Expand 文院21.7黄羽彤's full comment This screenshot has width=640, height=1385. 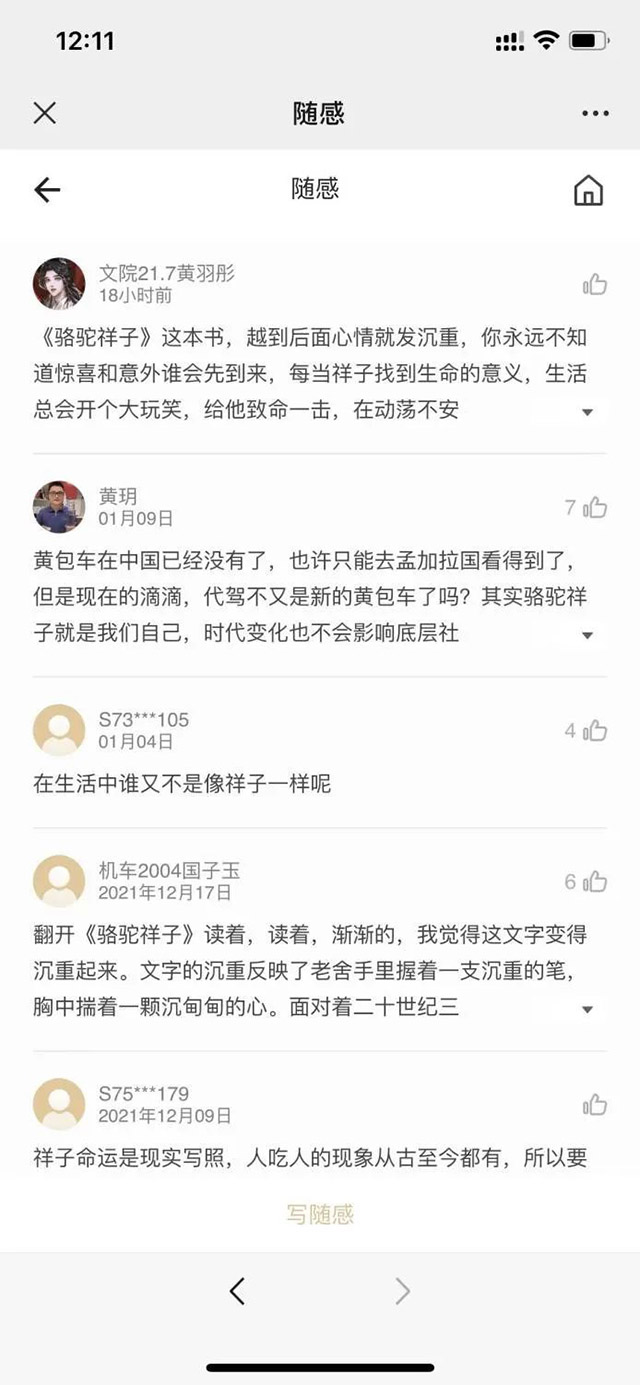click(587, 412)
